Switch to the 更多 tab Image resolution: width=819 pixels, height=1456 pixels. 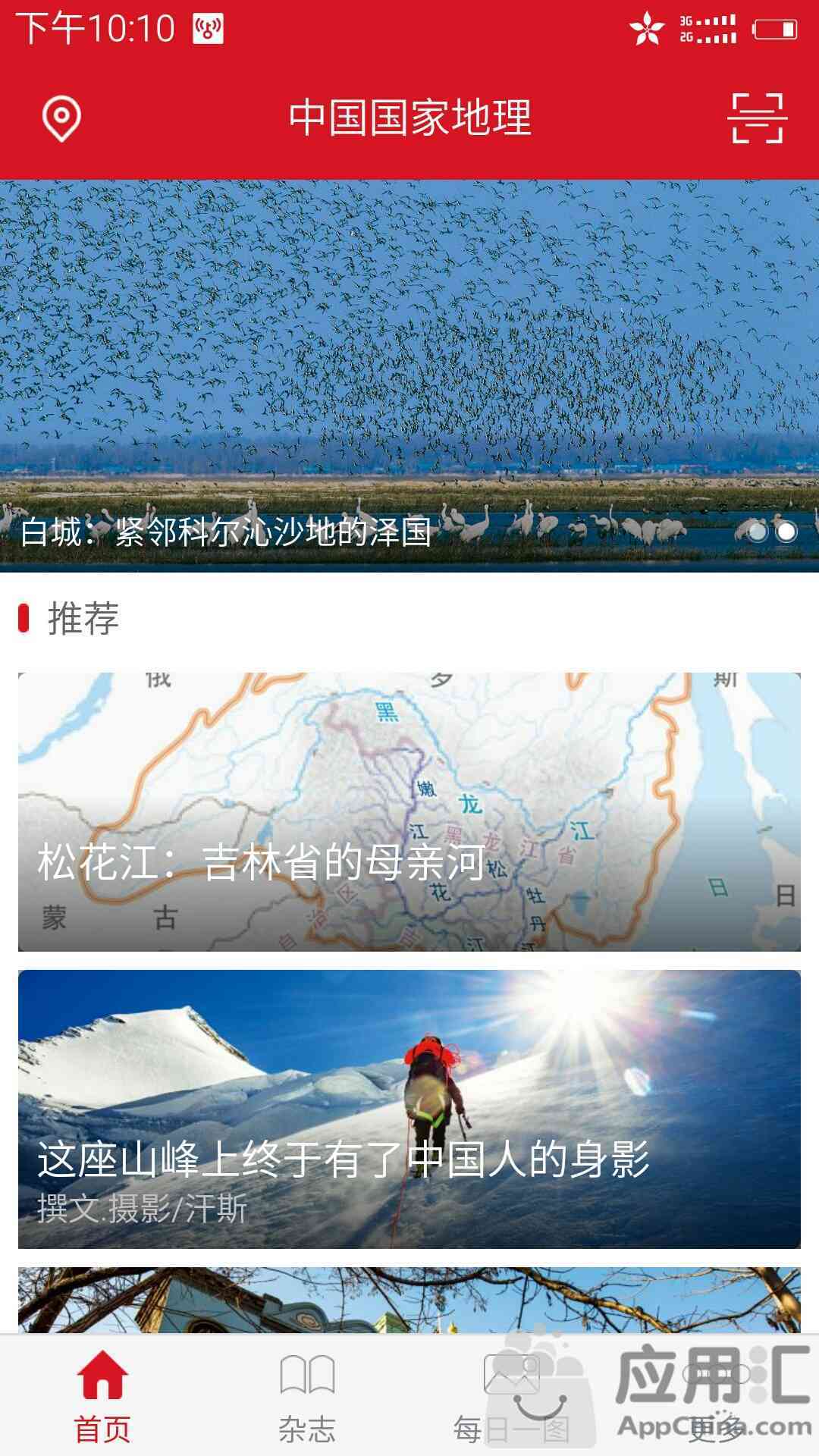pos(717,1395)
